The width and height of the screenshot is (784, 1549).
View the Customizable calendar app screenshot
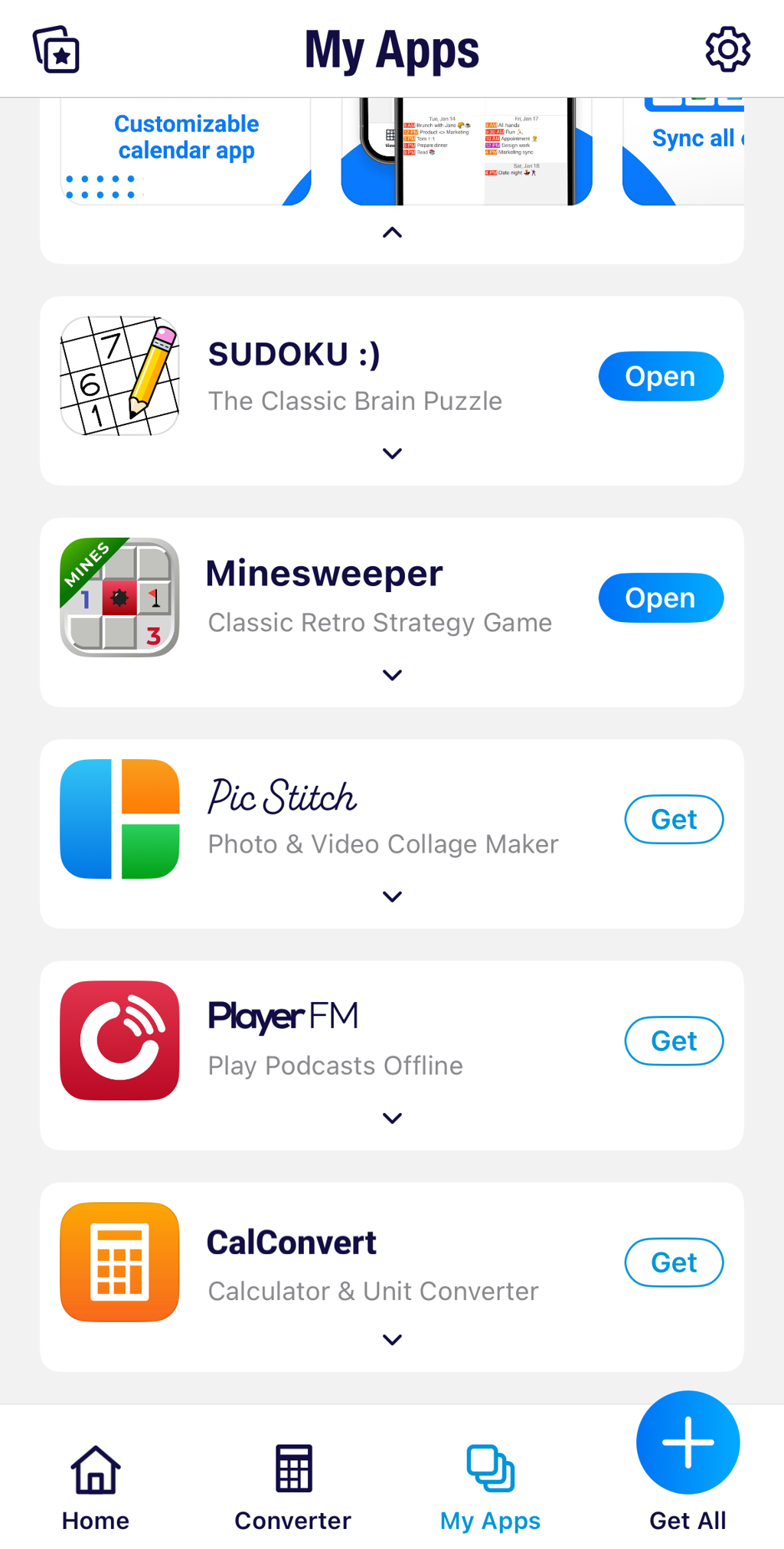point(186,152)
